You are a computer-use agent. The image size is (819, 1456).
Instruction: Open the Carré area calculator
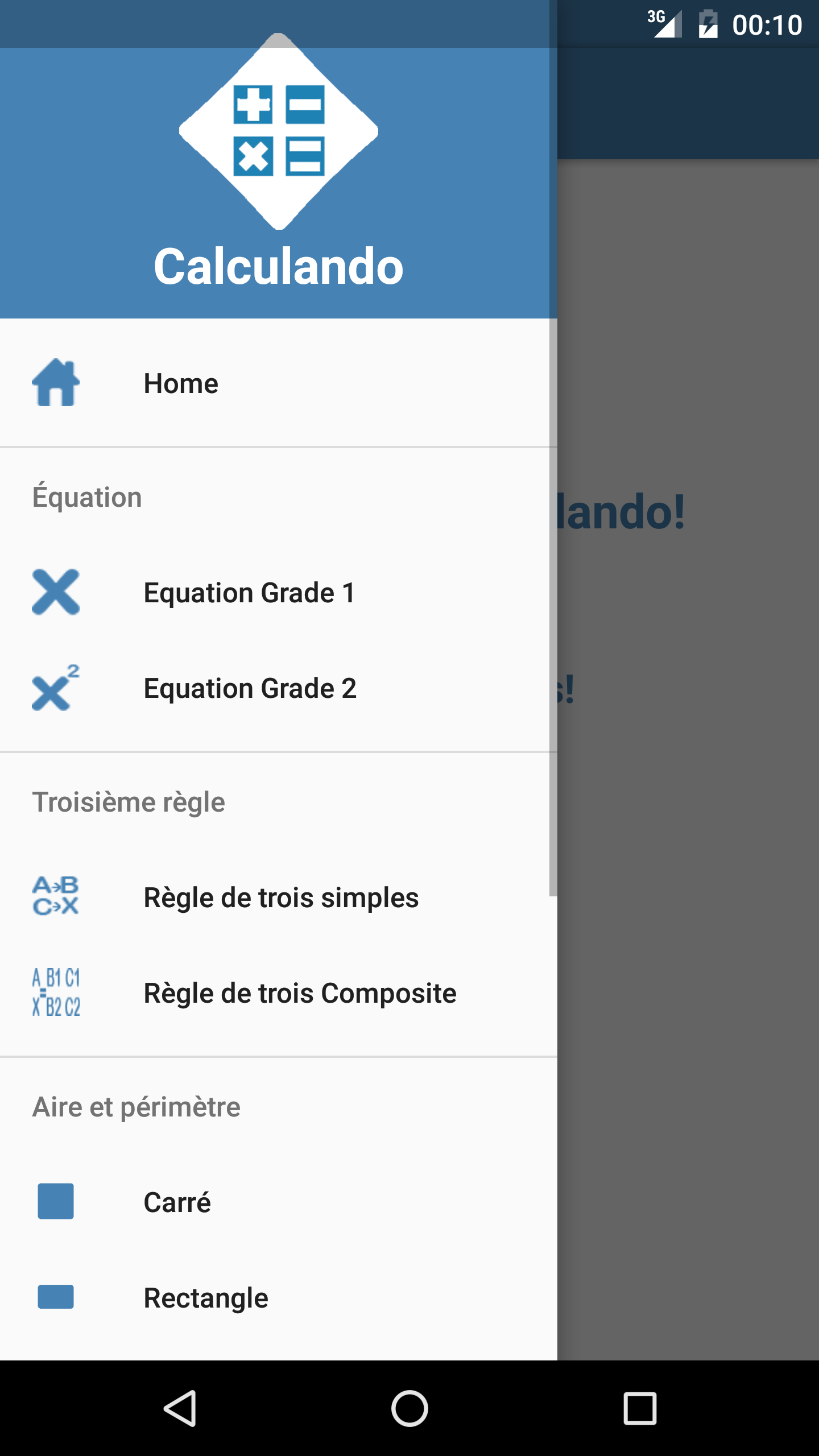click(177, 1202)
